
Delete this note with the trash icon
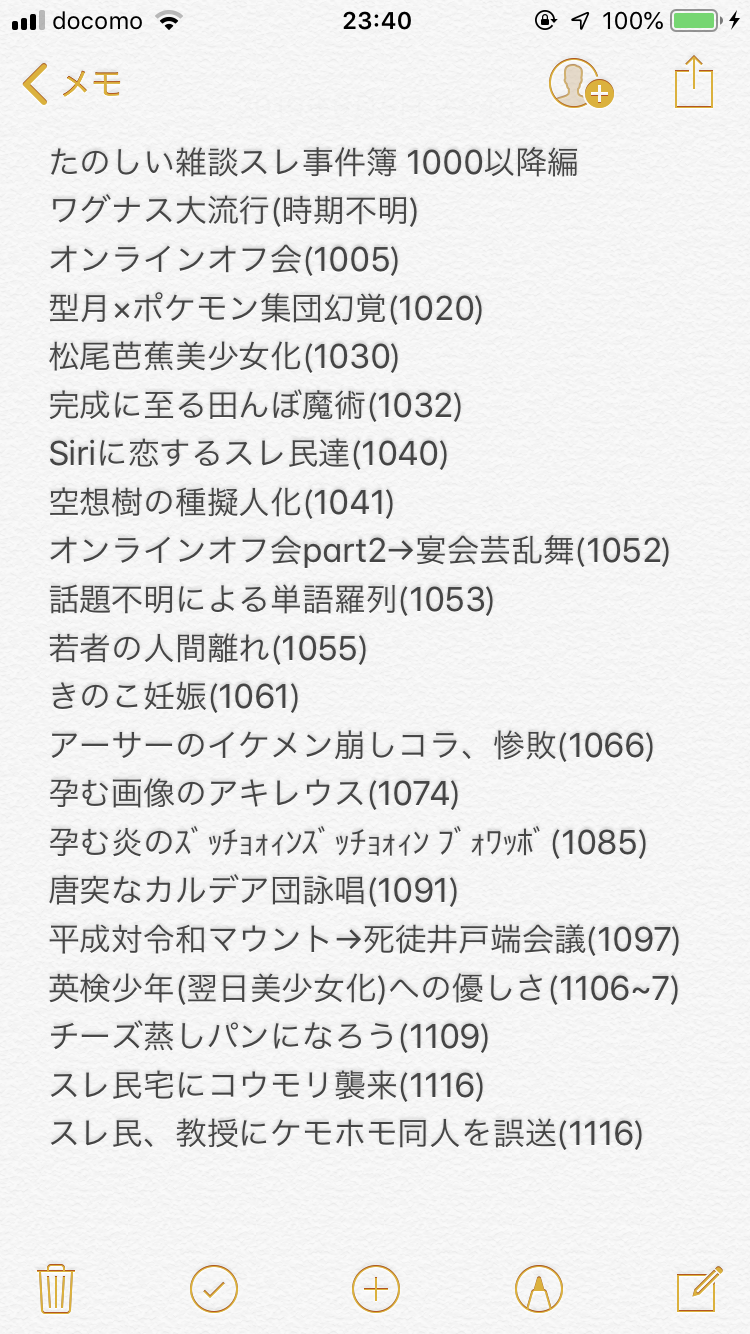tap(52, 1288)
